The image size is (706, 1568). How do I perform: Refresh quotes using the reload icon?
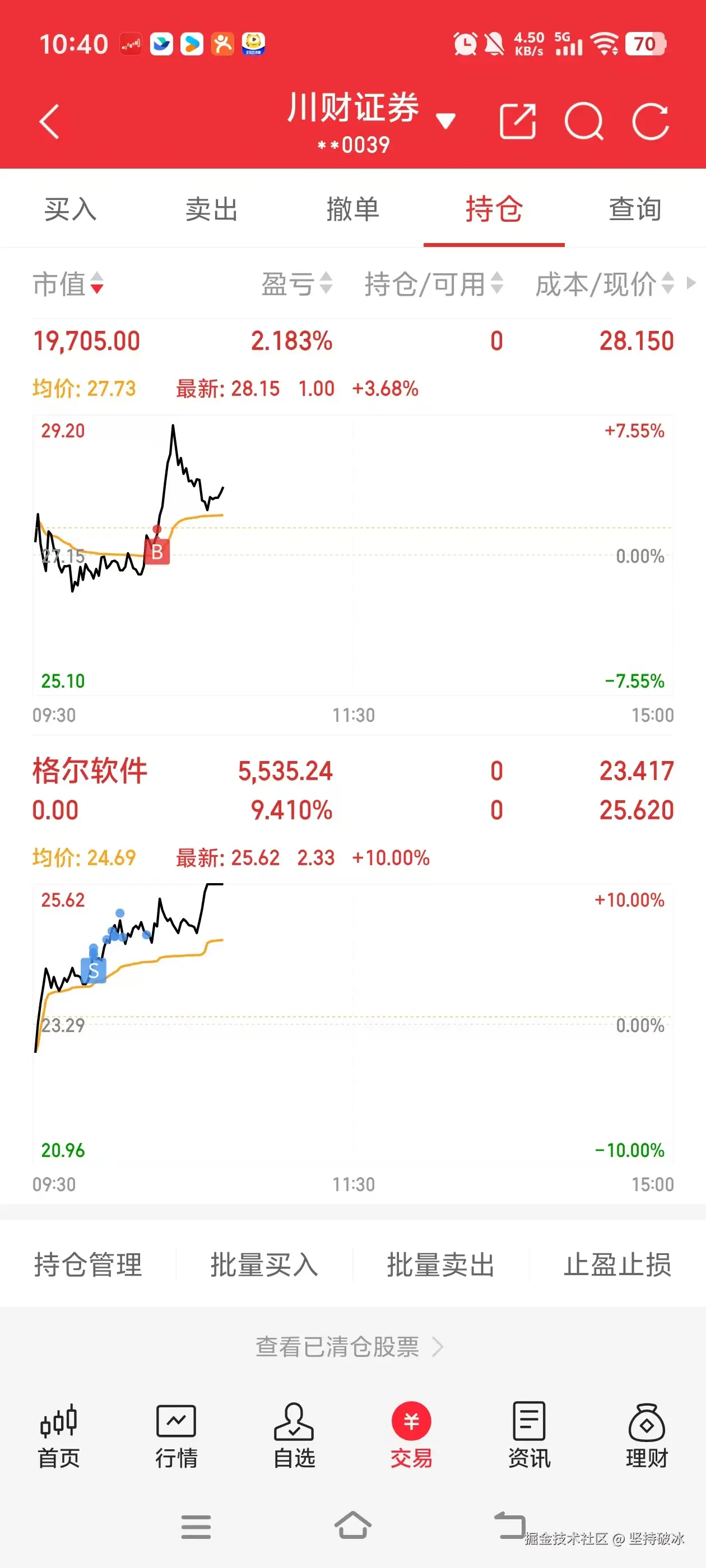point(651,121)
